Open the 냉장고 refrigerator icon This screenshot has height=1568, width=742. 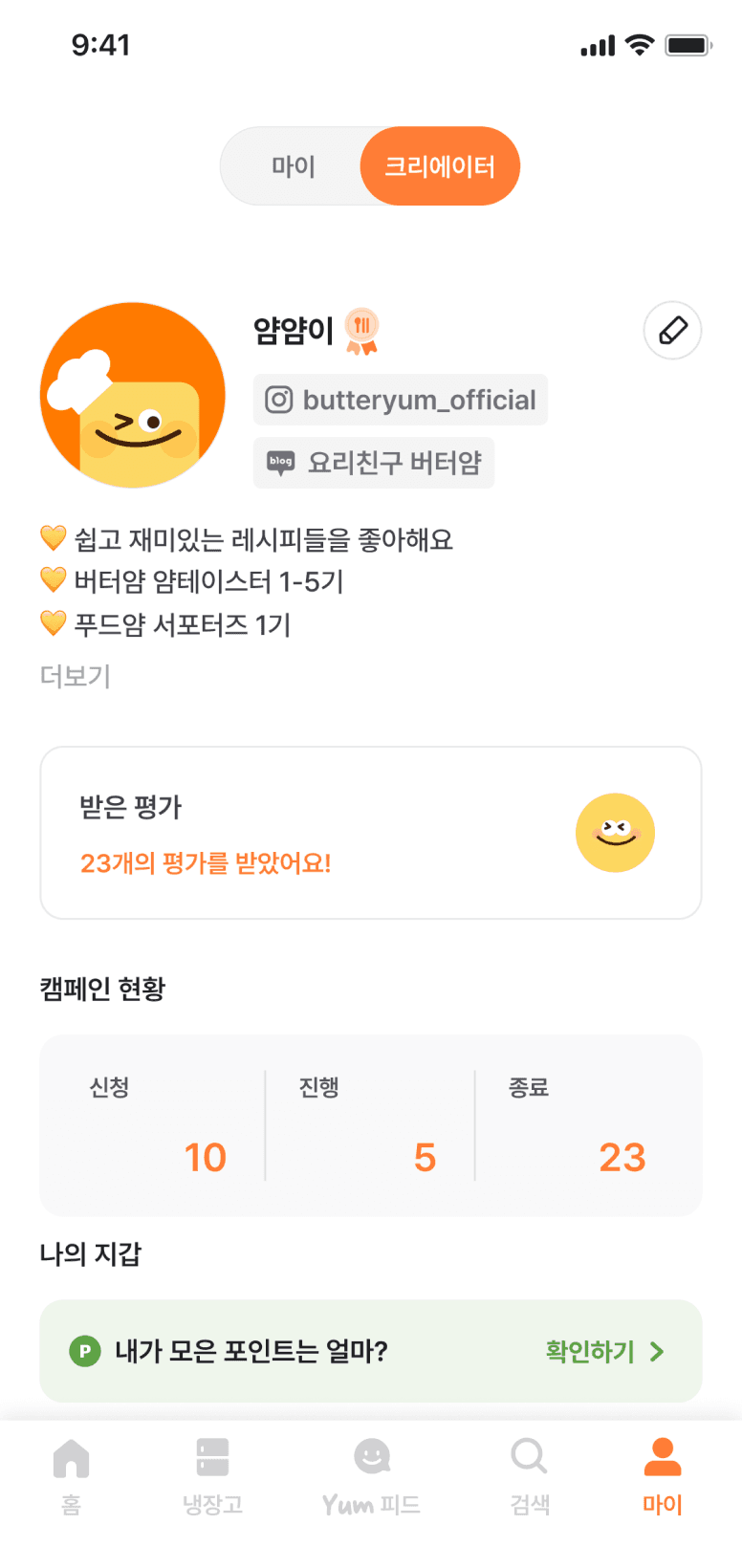(211, 1457)
